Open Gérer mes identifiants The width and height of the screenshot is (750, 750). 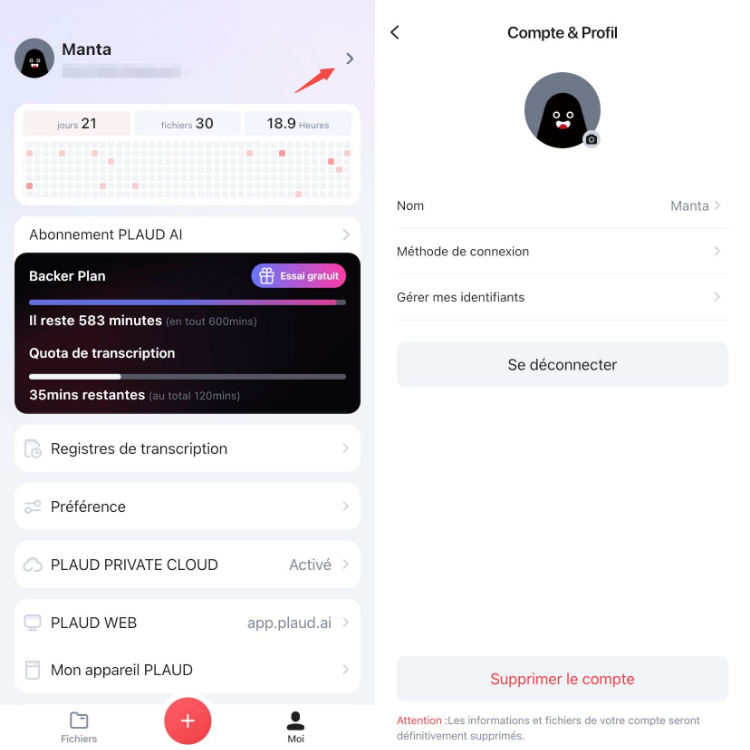point(562,298)
